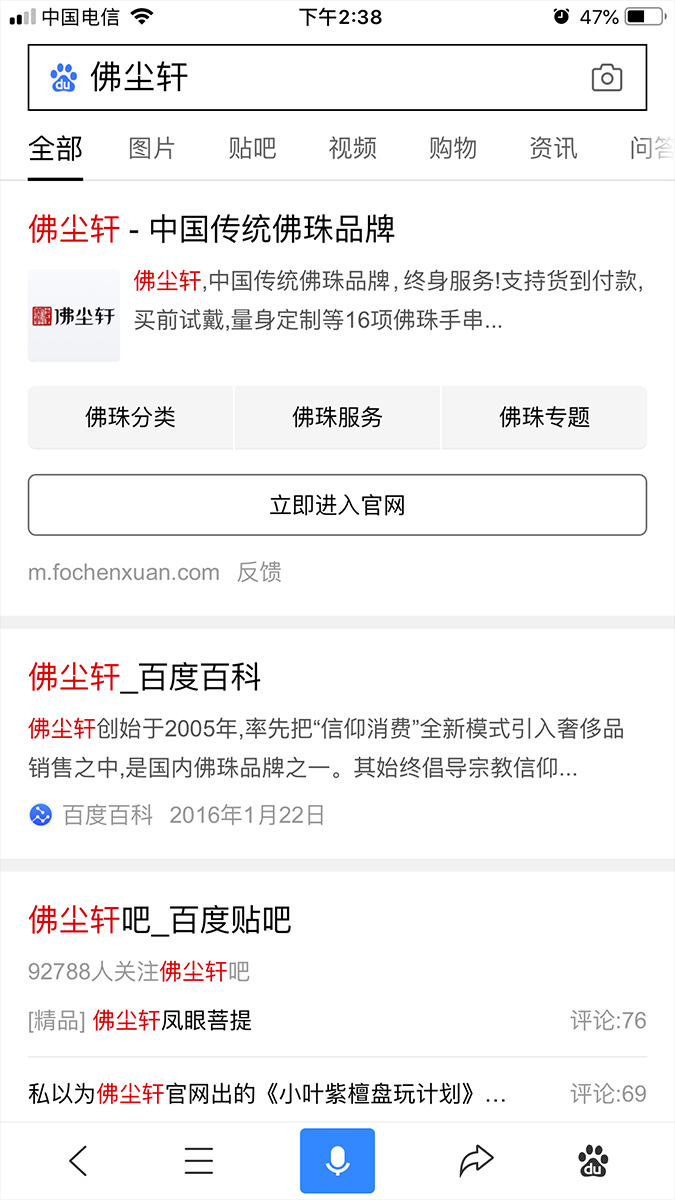Screen dimensions: 675x1200
Task: Switch to the 图片 tab
Action: [152, 149]
